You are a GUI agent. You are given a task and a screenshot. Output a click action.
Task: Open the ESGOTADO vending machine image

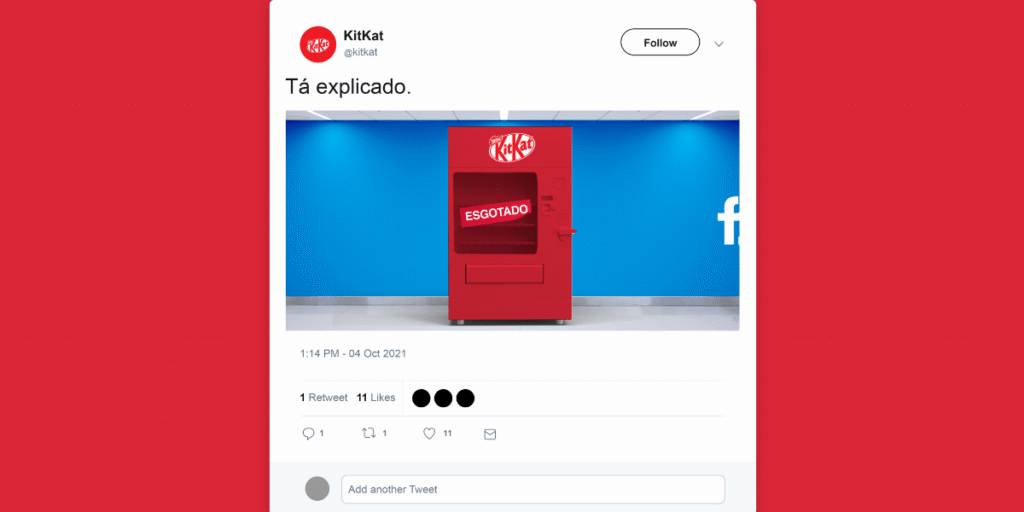click(x=512, y=220)
